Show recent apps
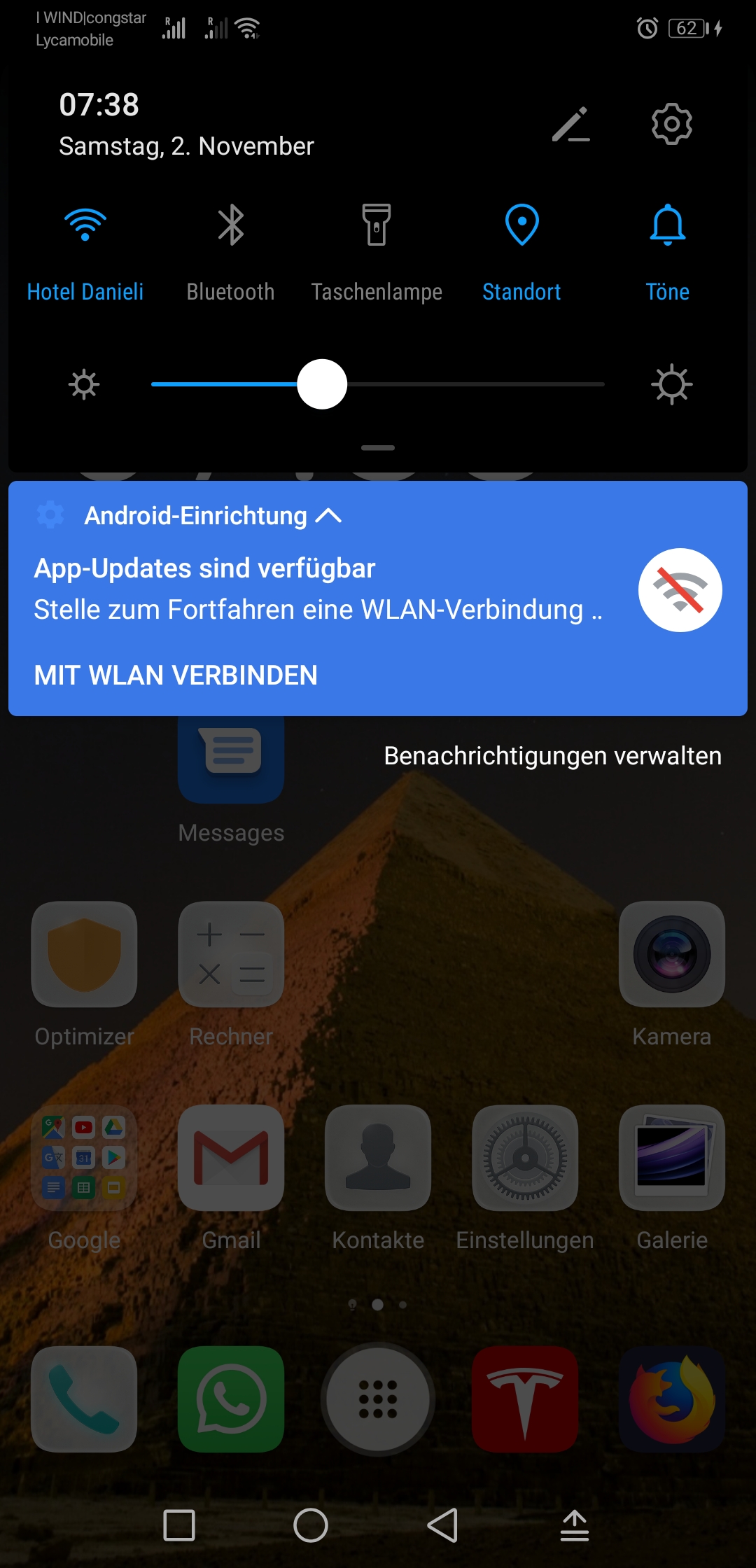The height and width of the screenshot is (1568, 756). [x=178, y=1525]
